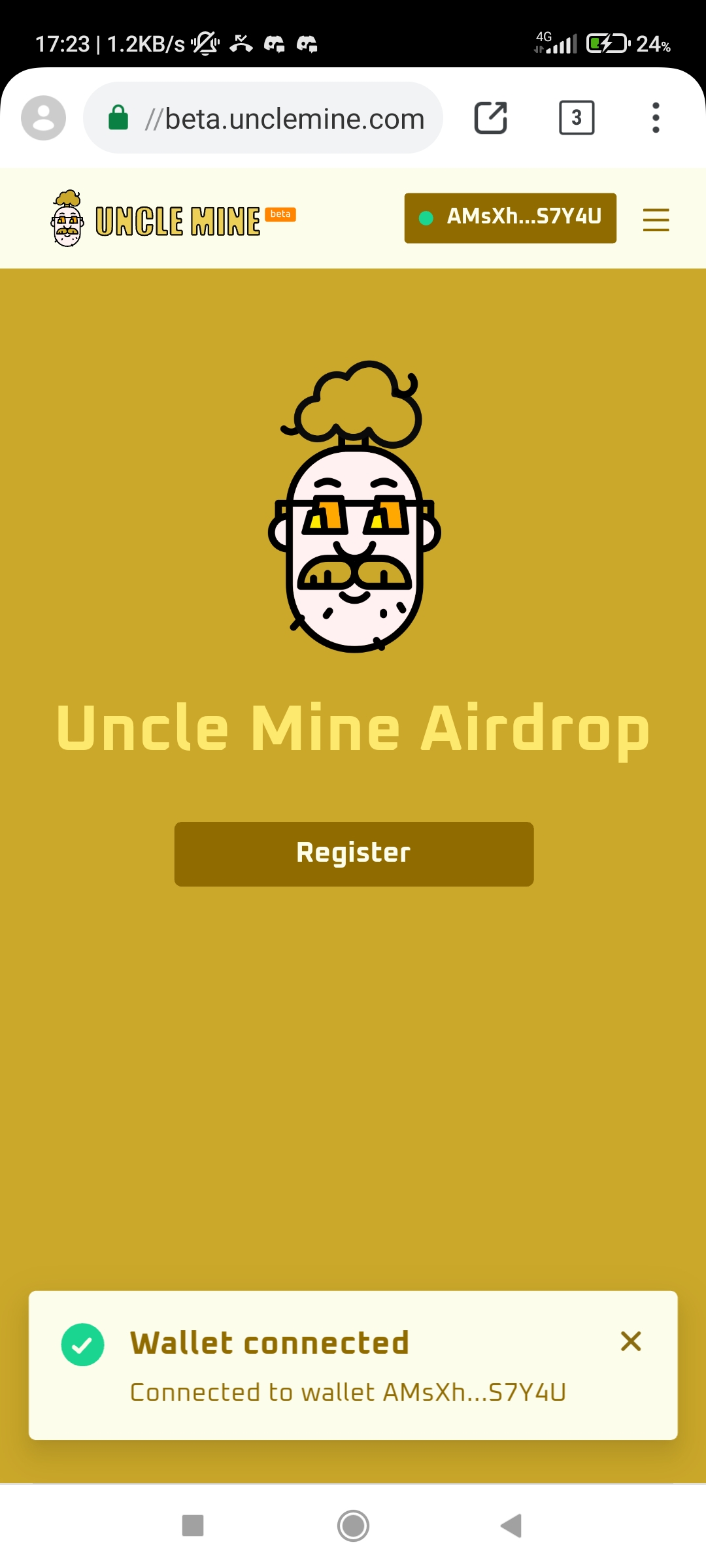Viewport: 706px width, 1568px height.
Task: Tap the open-in-app icon
Action: (x=490, y=118)
